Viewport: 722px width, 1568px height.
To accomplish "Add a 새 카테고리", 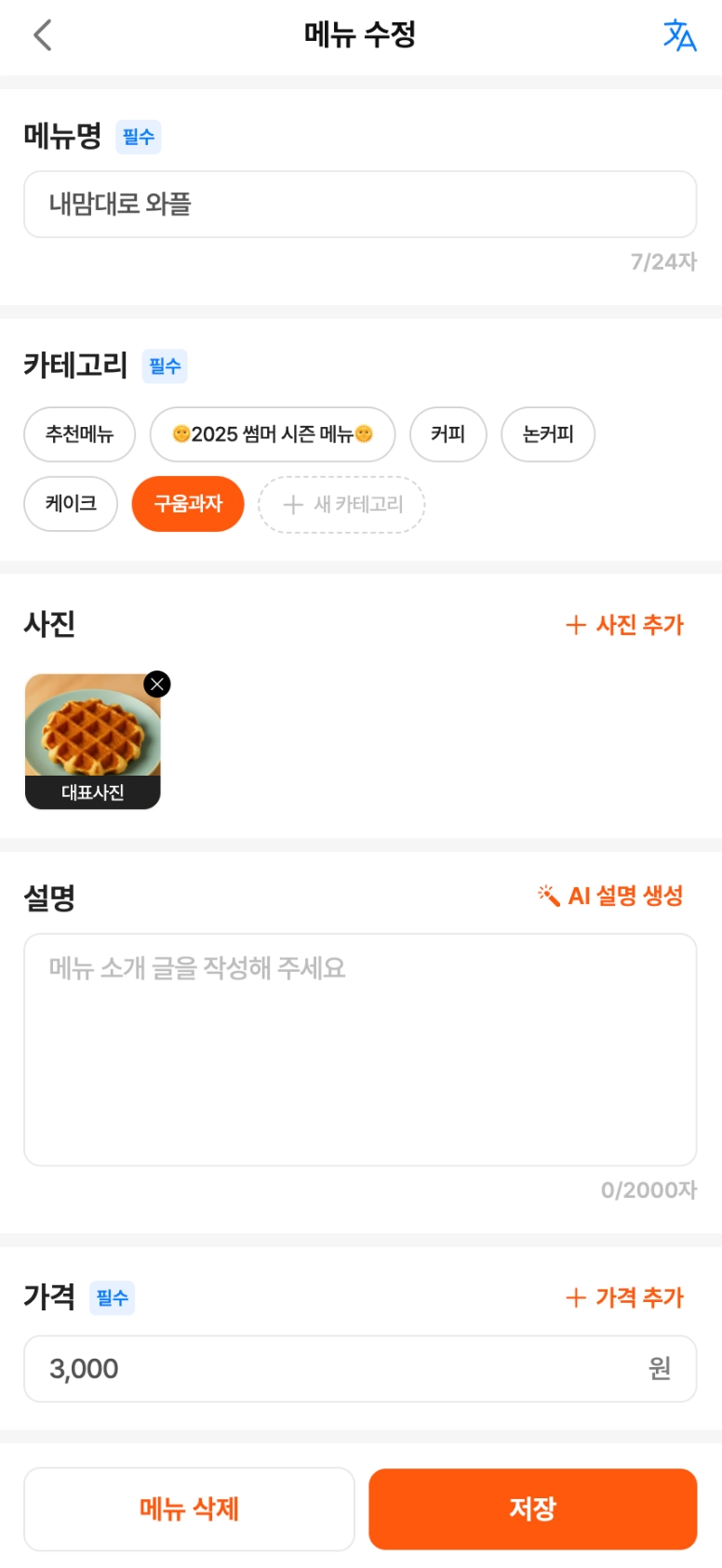I will (341, 505).
